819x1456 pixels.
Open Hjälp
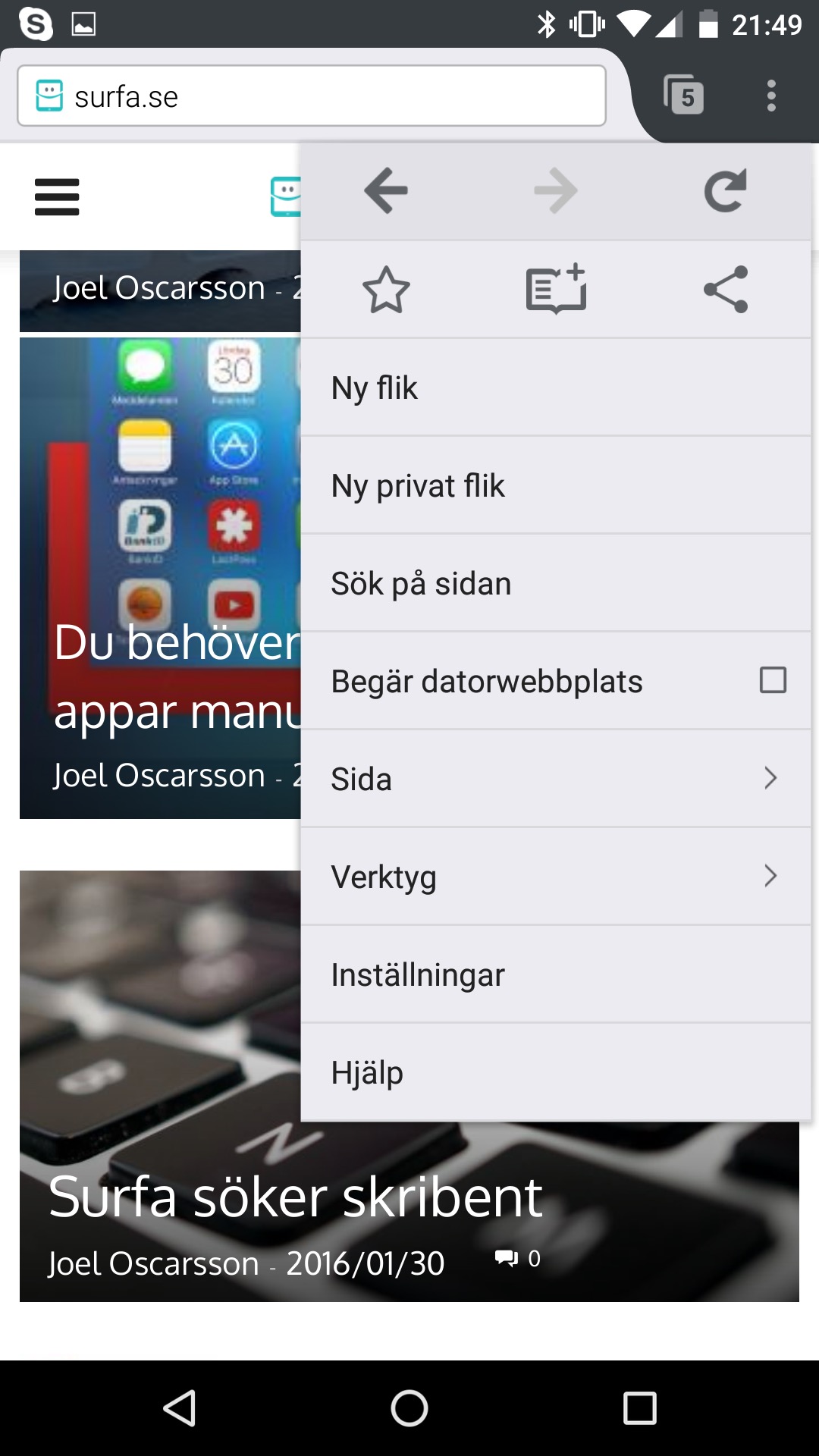coord(555,1072)
